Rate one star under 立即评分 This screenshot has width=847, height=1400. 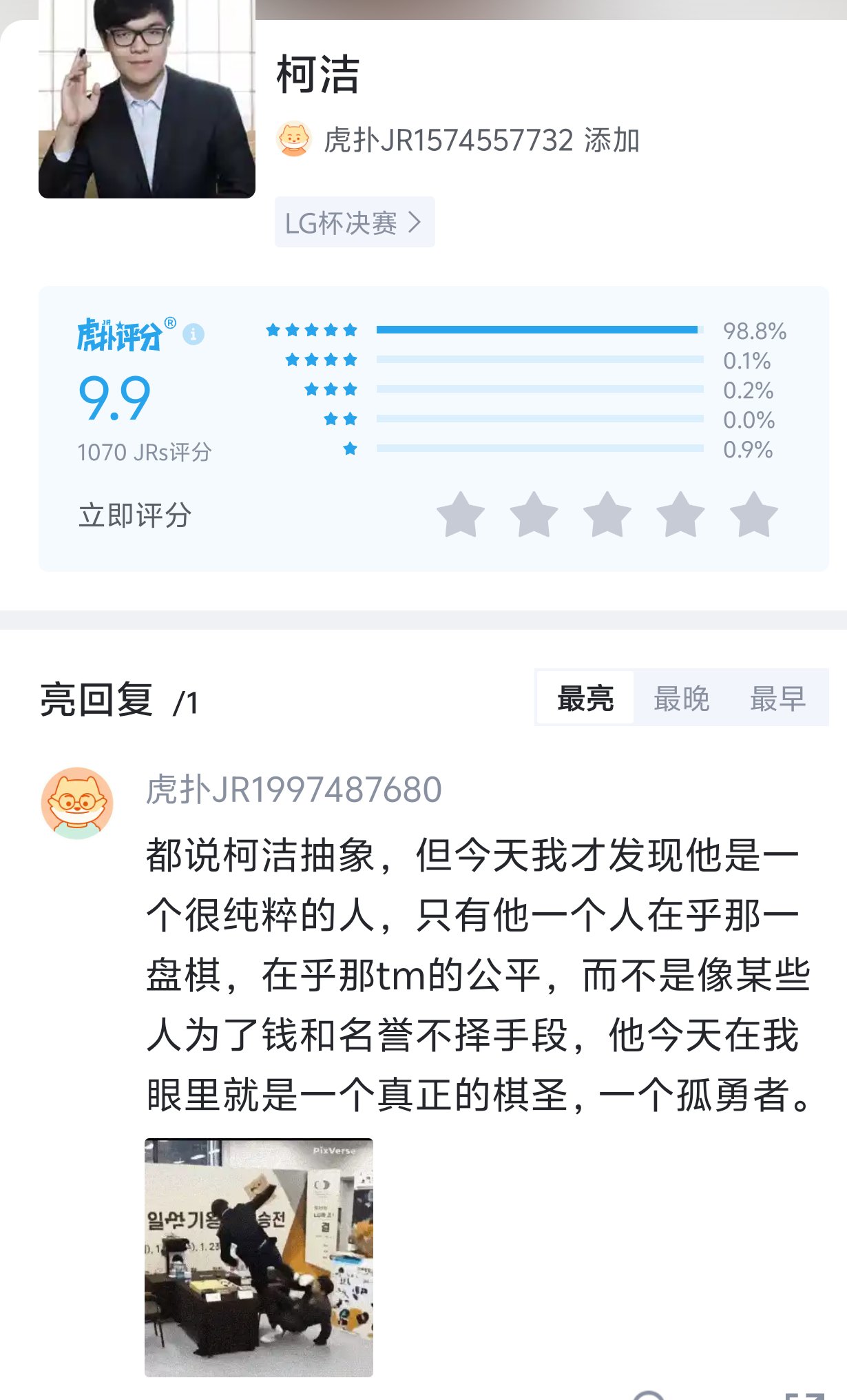coord(461,515)
